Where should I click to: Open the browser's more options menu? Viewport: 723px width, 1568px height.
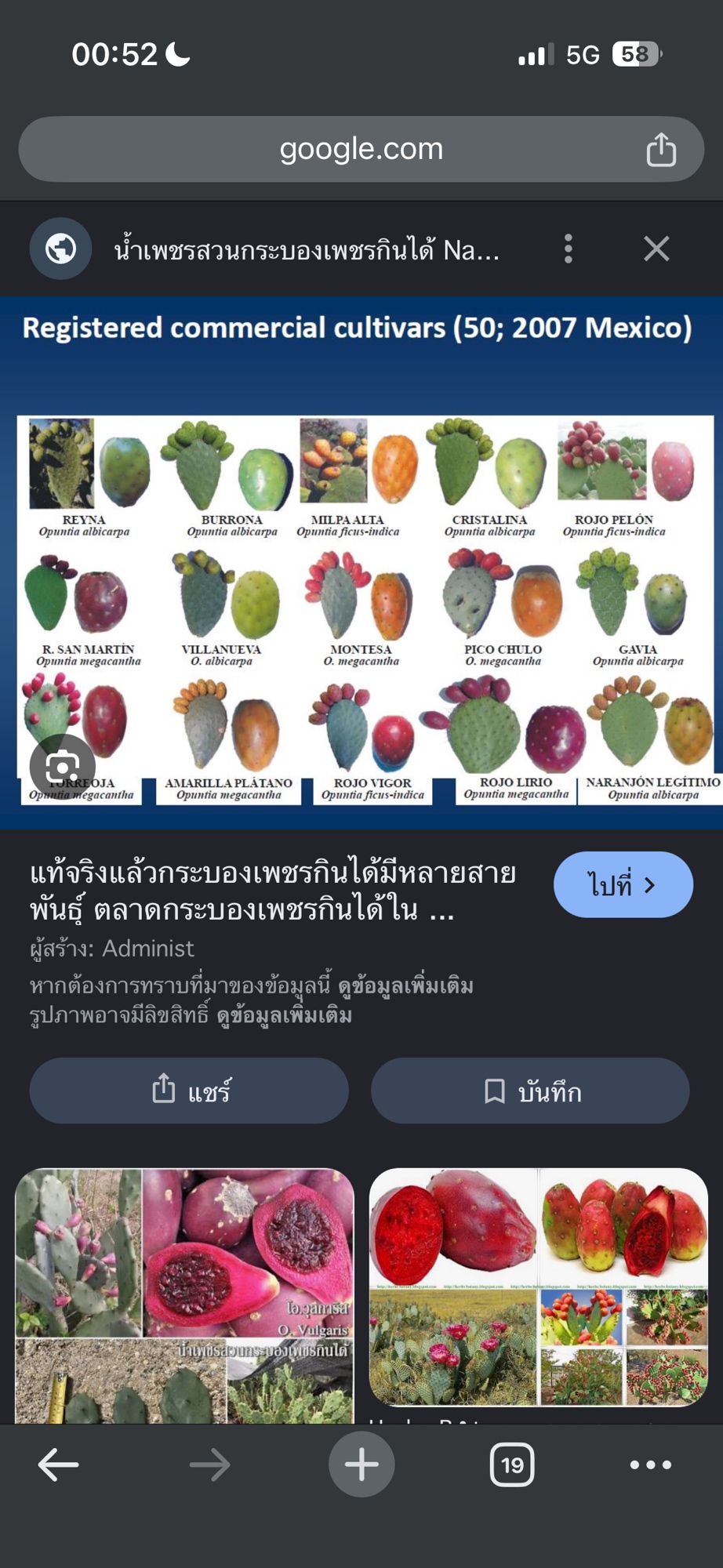[x=651, y=1464]
